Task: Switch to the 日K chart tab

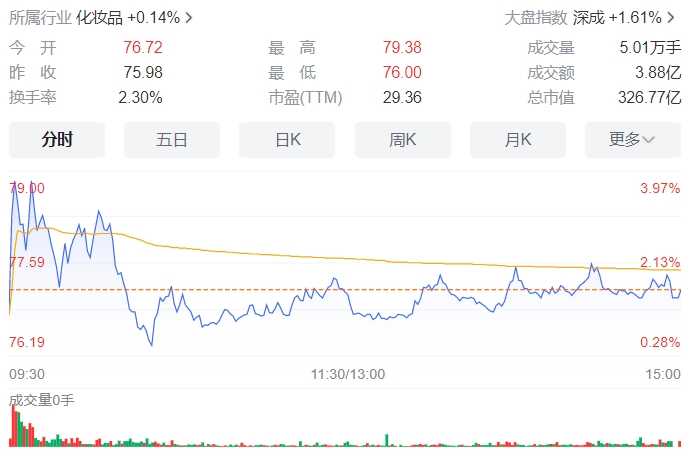Action: [x=288, y=140]
